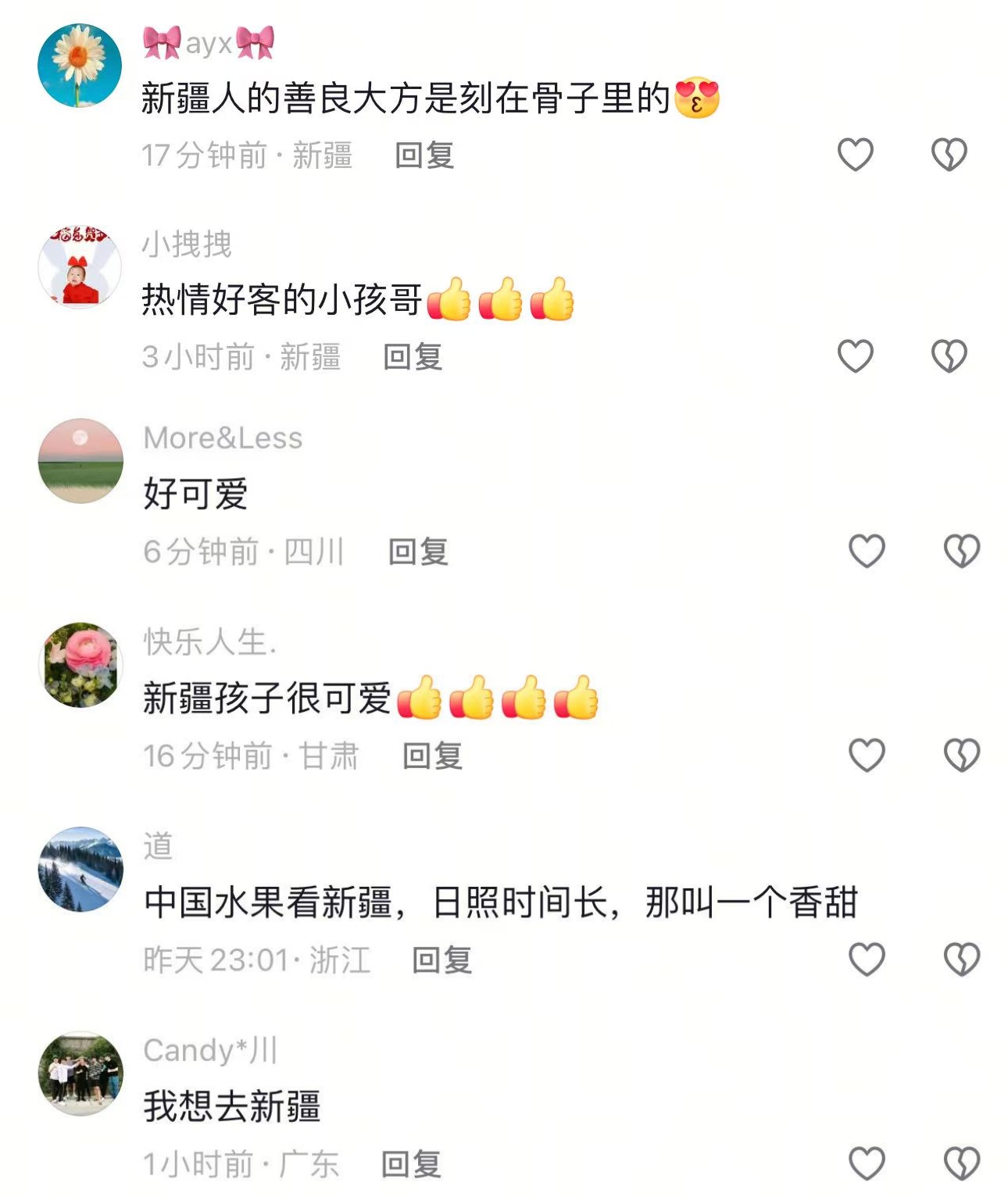The image size is (1008, 1197).
Task: Open 小拽拽's profile avatar
Action: pos(80,267)
